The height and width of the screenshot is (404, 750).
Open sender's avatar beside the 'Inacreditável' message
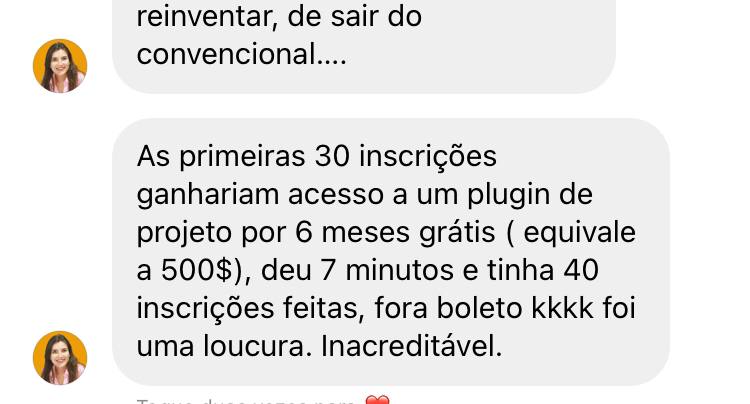click(x=60, y=358)
